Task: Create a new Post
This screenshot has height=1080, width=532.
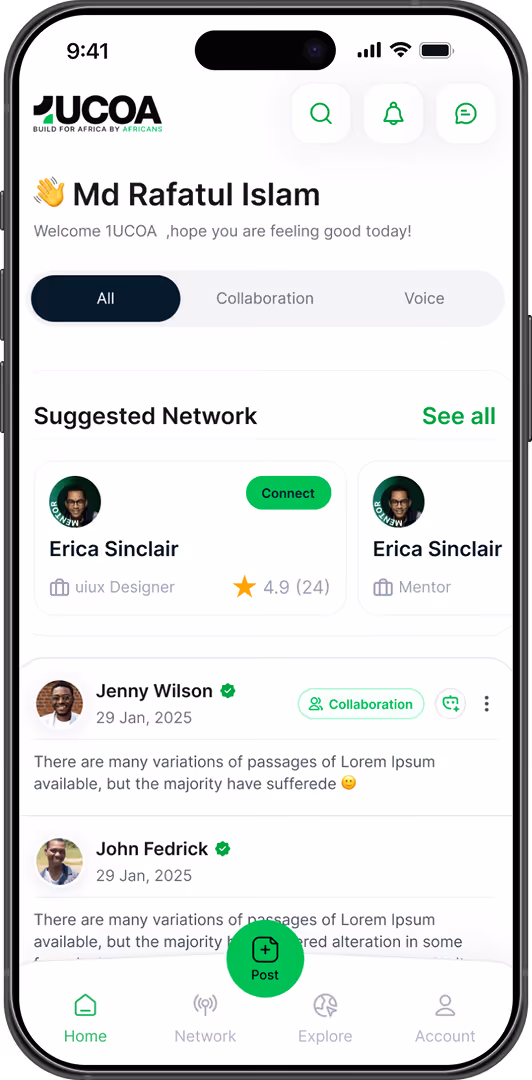Action: point(265,958)
